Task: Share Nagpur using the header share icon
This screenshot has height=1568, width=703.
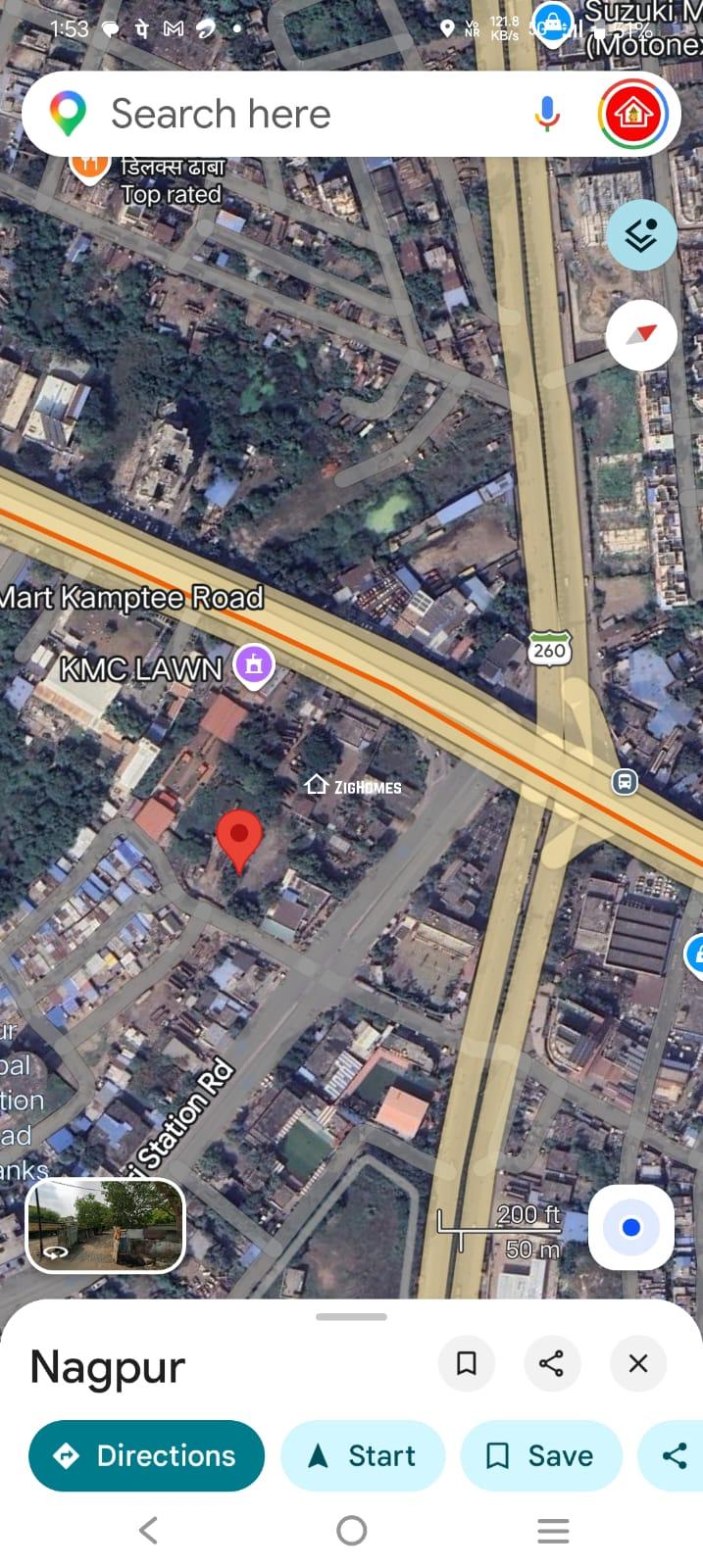Action: (552, 1363)
